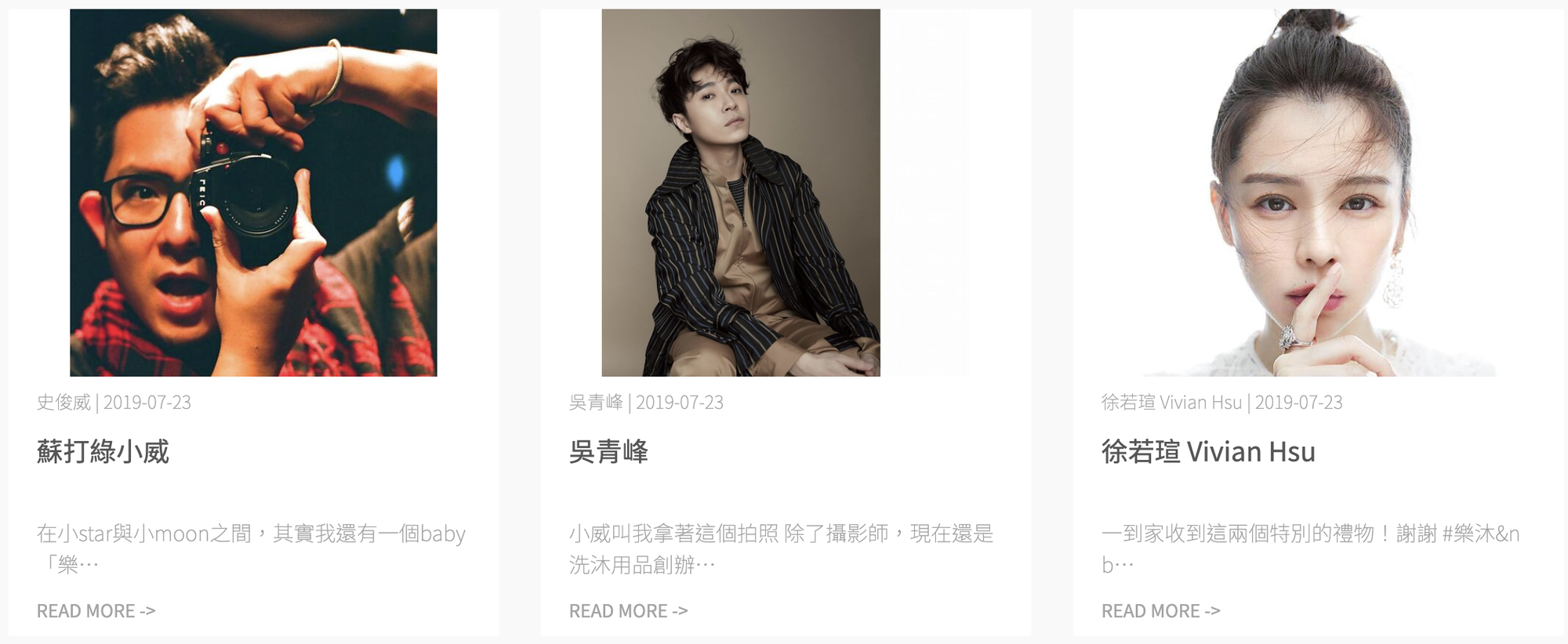Open the 徐若瑄 Vivian Hsu card photo
Image resolution: width=1568 pixels, height=644 pixels.
tap(1317, 193)
